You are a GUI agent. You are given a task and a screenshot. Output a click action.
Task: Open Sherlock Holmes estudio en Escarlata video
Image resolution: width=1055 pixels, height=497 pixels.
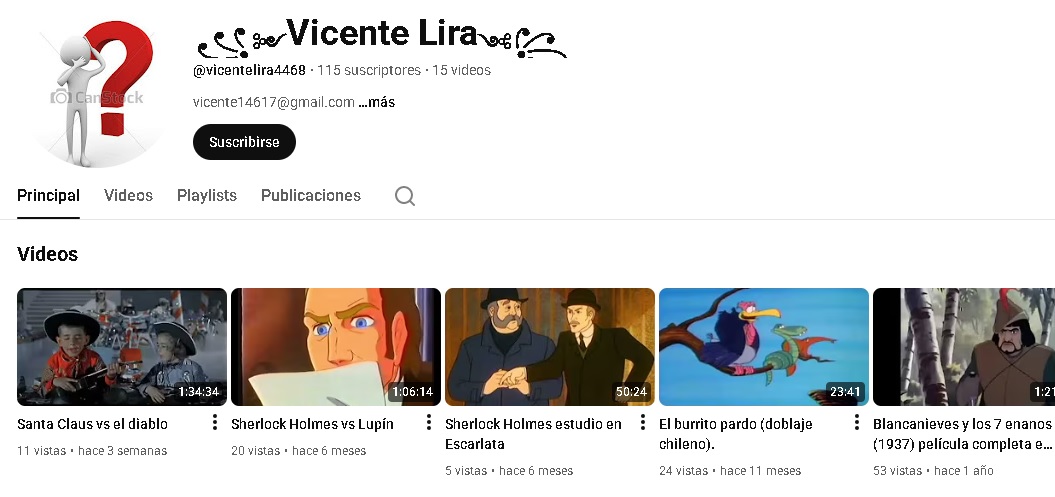pyautogui.click(x=550, y=346)
